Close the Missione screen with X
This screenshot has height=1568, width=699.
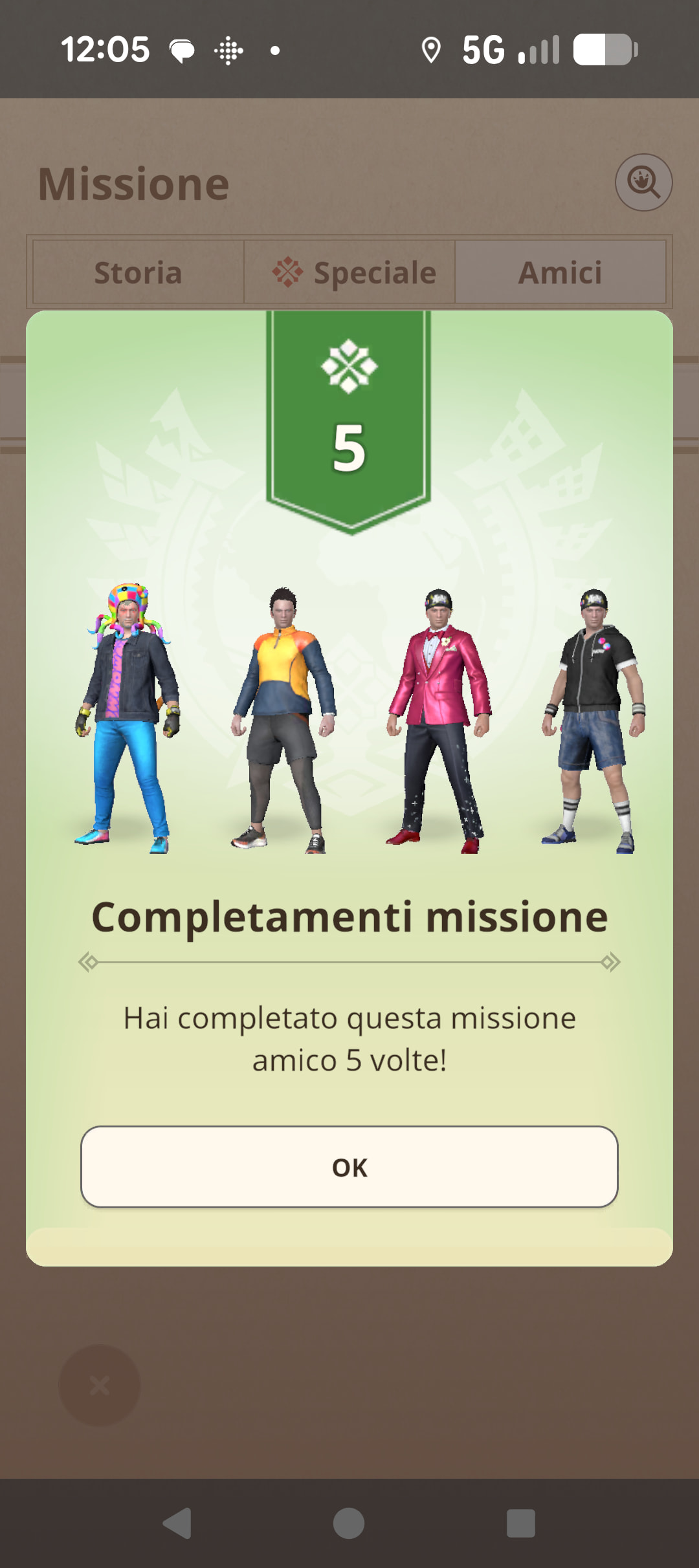[x=100, y=1386]
